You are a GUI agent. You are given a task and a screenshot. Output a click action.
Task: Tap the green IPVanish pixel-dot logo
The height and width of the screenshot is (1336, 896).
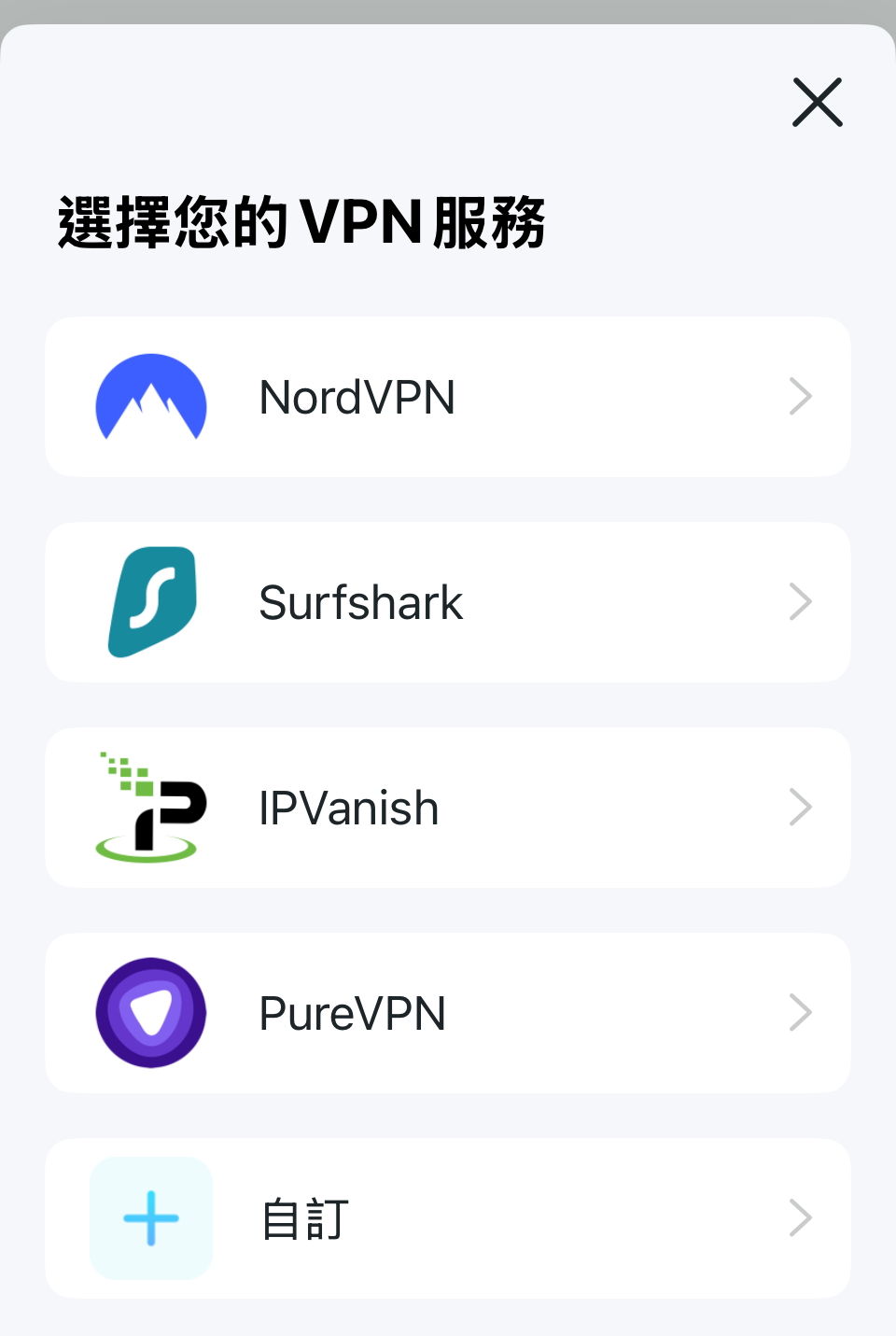tap(150, 807)
